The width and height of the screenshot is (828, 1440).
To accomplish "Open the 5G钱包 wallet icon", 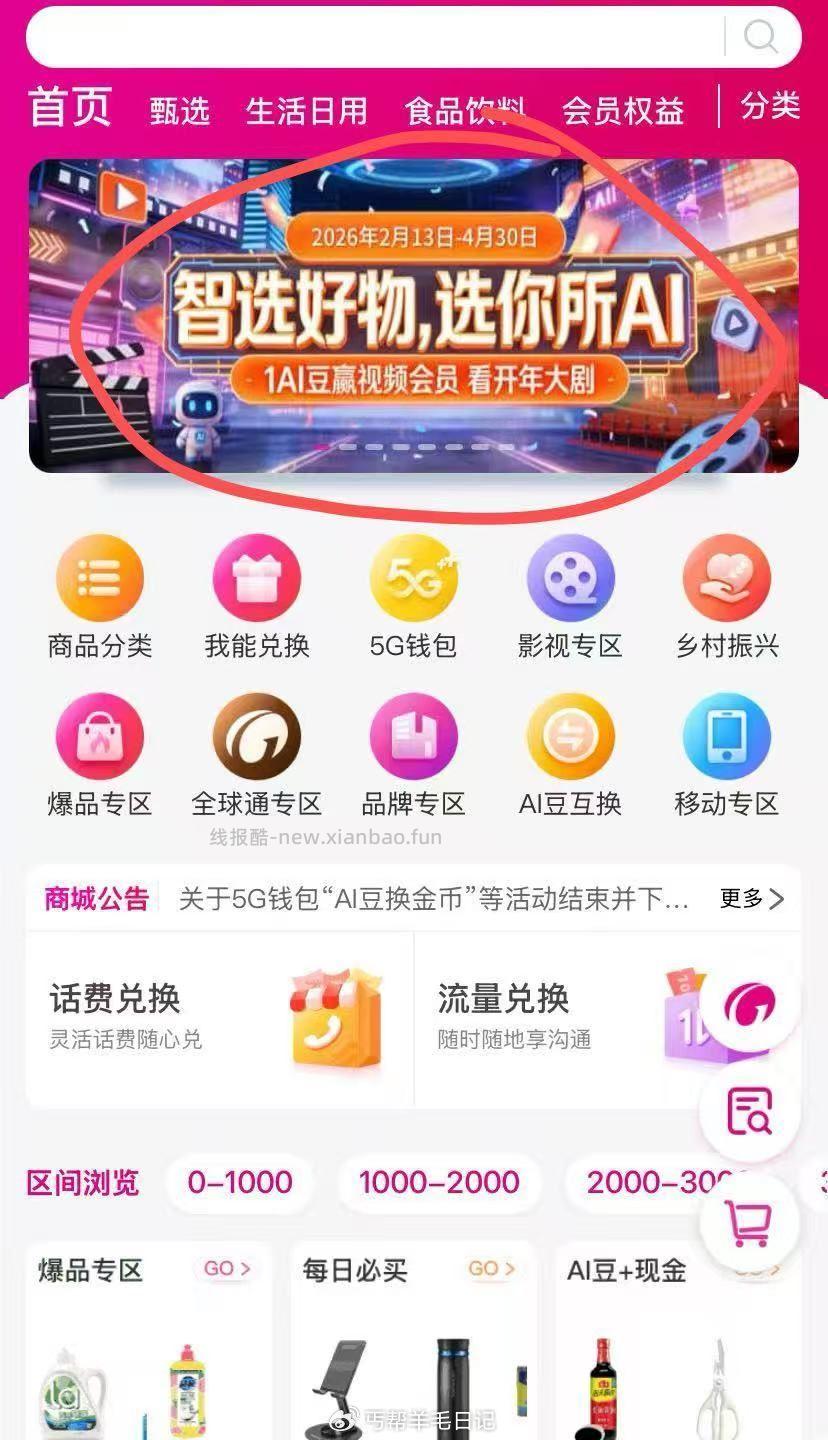I will click(x=413, y=578).
